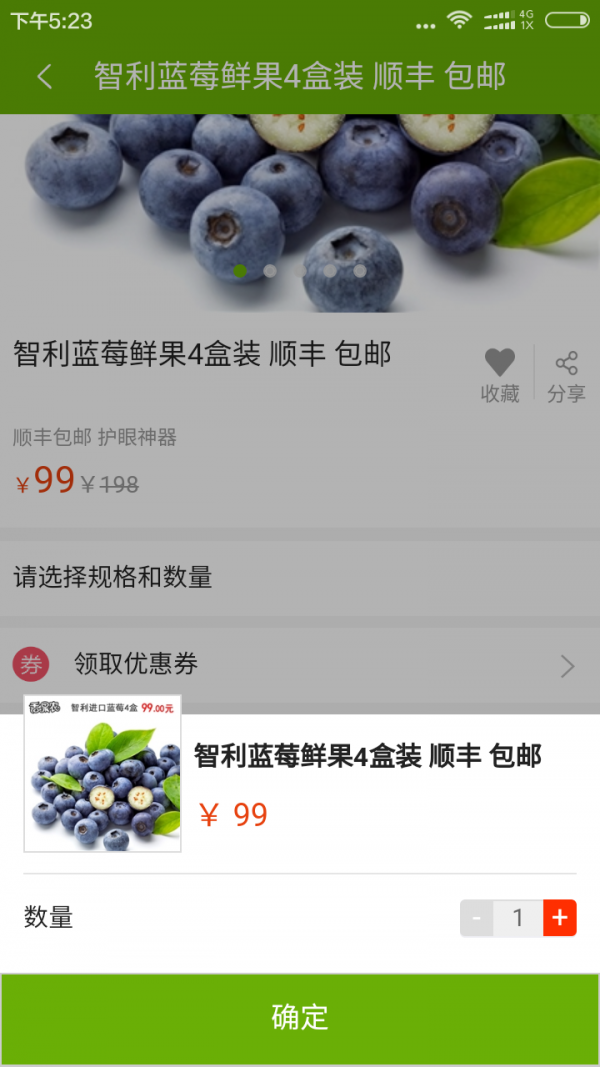Open 请选择规格和数量 spec selector
The height and width of the screenshot is (1067, 600).
[300, 577]
